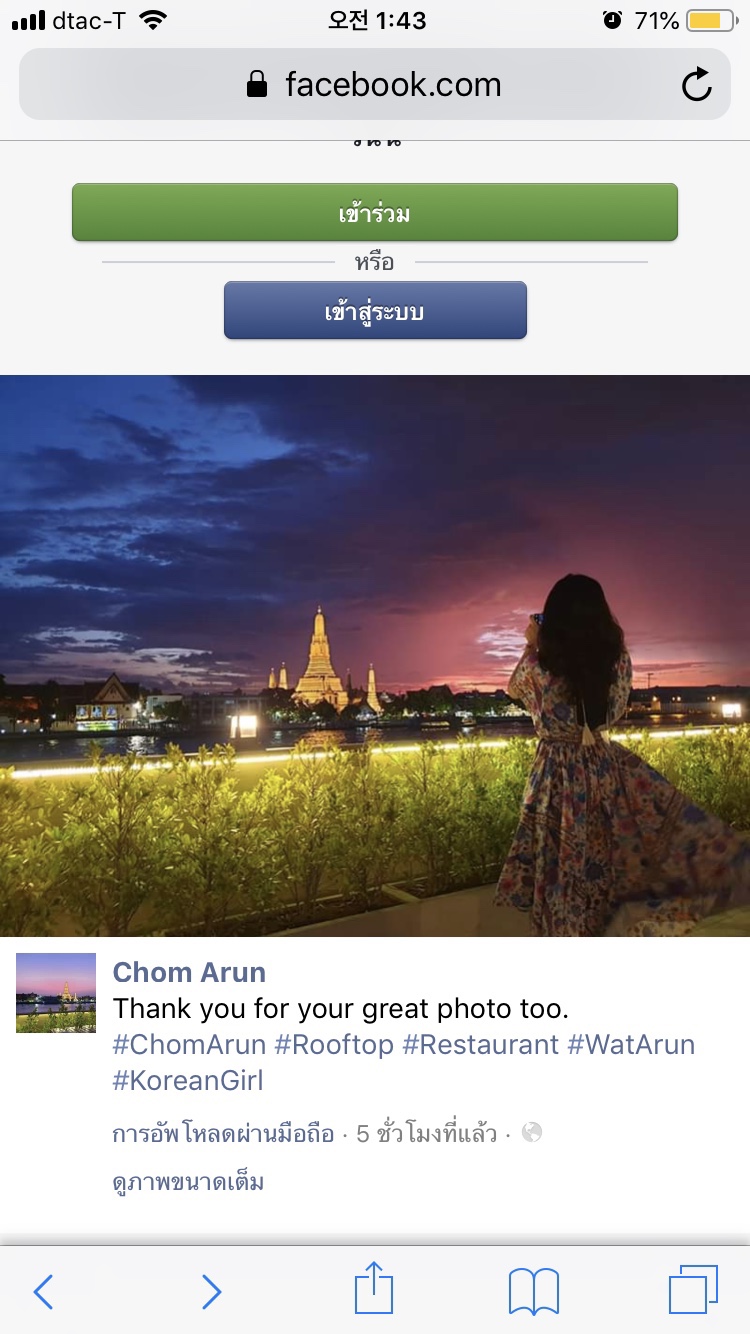This screenshot has width=750, height=1334.
Task: Open the #WatArun hashtag
Action: pyautogui.click(x=631, y=1045)
